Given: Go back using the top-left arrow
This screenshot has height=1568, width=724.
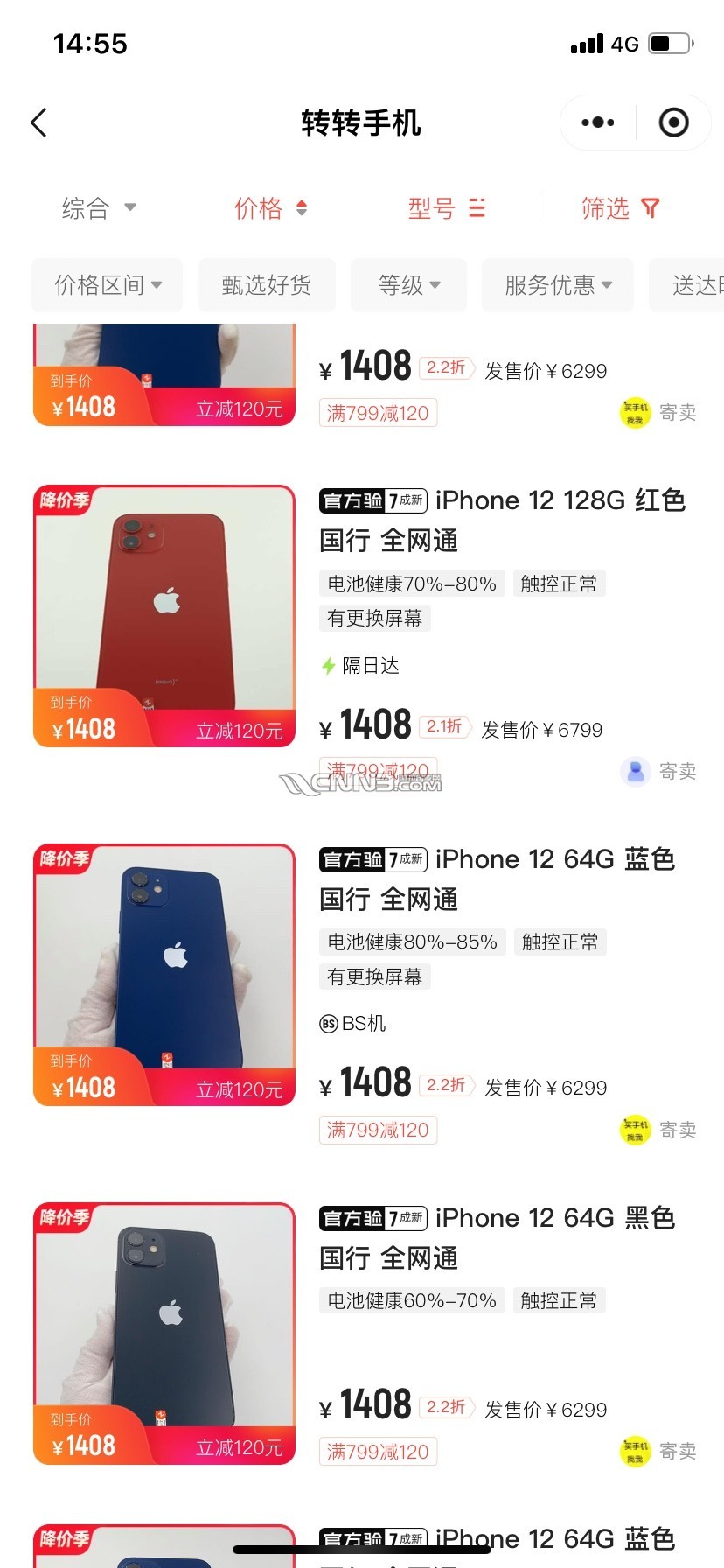Looking at the screenshot, I should click(x=38, y=122).
